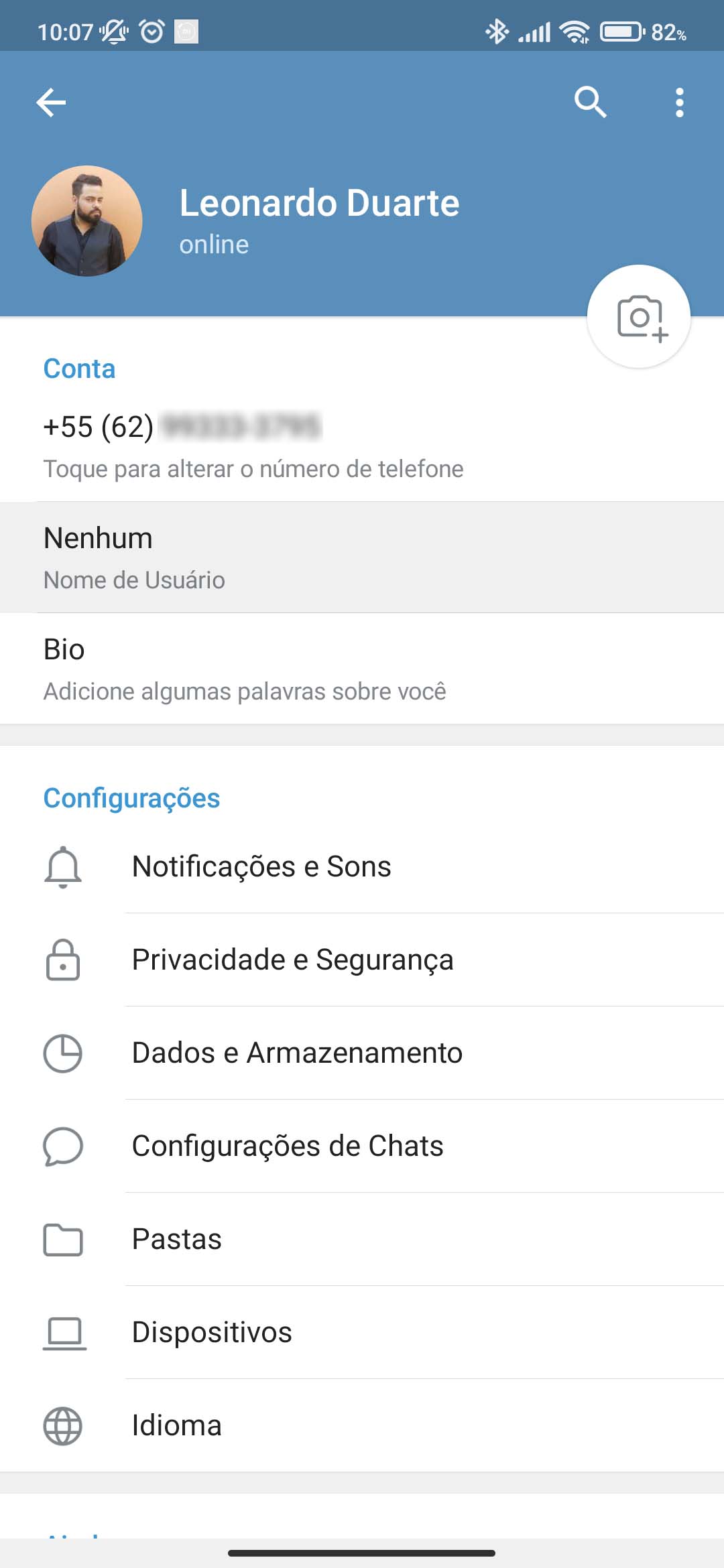Choose Idioma settings
The height and width of the screenshot is (1568, 724).
click(362, 1425)
